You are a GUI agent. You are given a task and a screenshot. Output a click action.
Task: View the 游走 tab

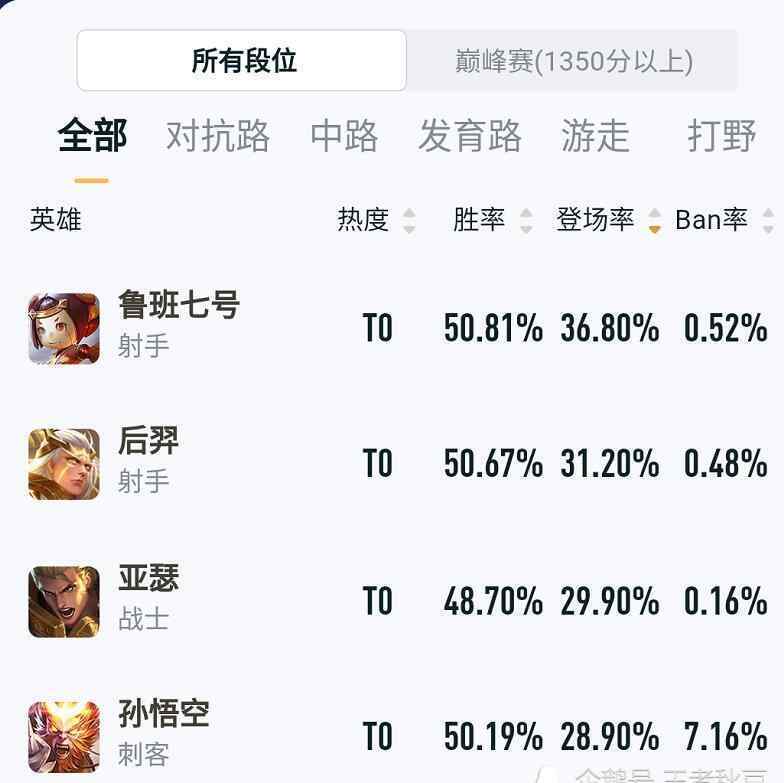coord(595,136)
